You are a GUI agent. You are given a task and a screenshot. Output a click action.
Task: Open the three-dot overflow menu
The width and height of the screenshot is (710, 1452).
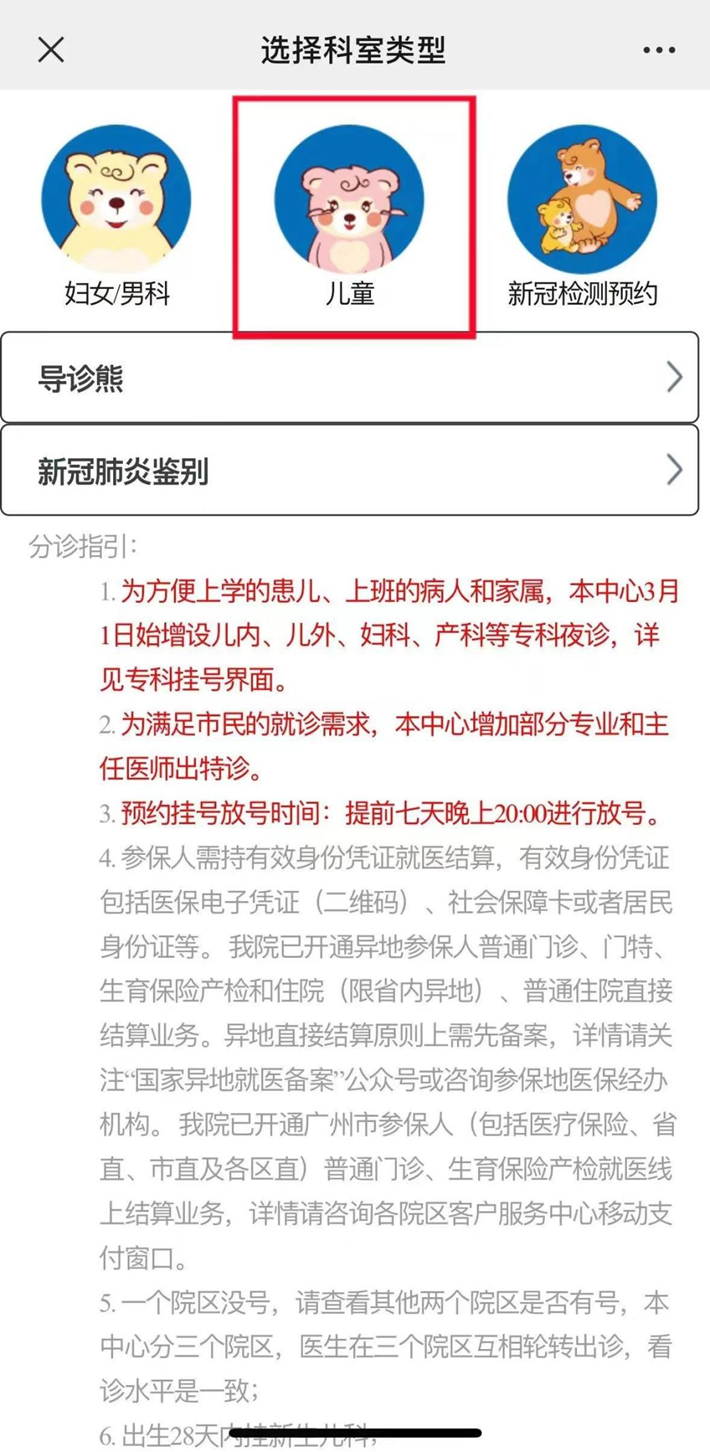(659, 50)
